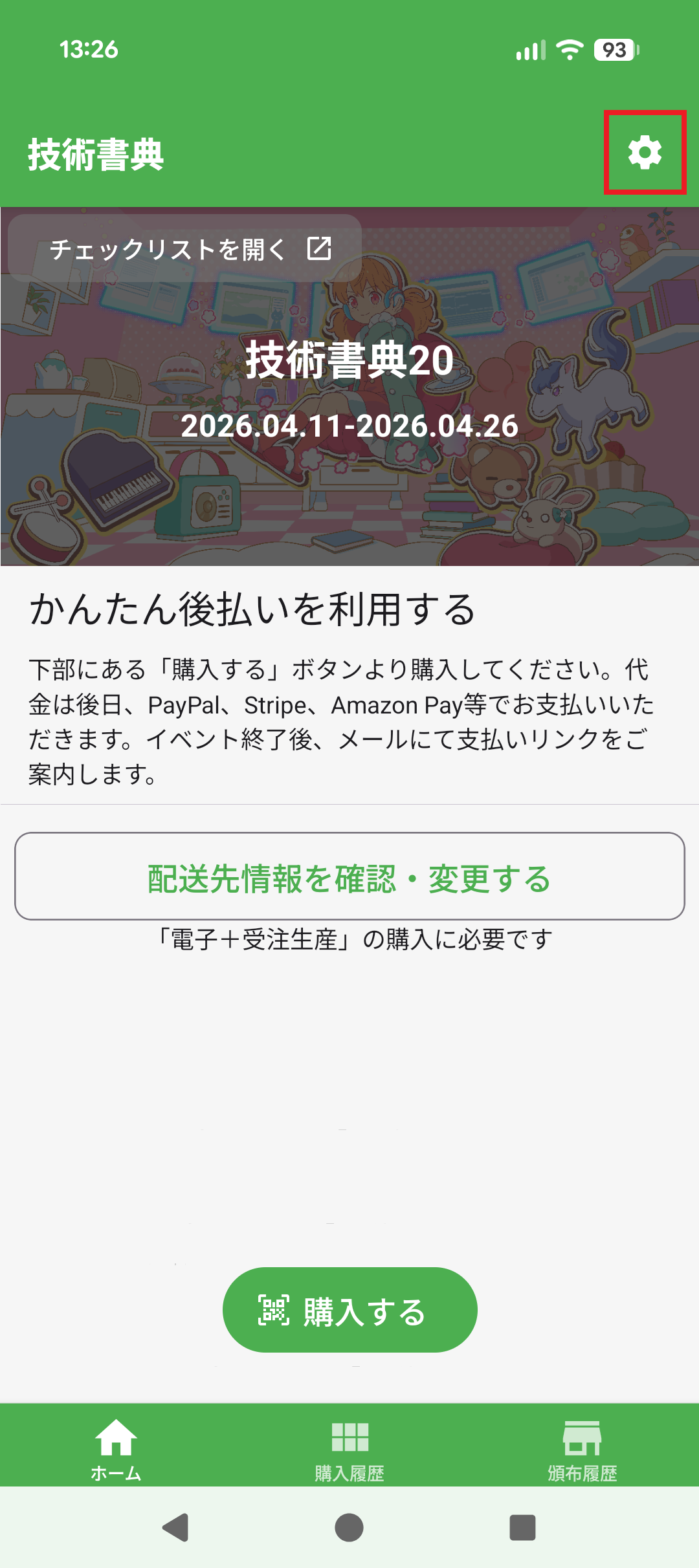
Task: Go back using system back button
Action: [x=175, y=1527]
